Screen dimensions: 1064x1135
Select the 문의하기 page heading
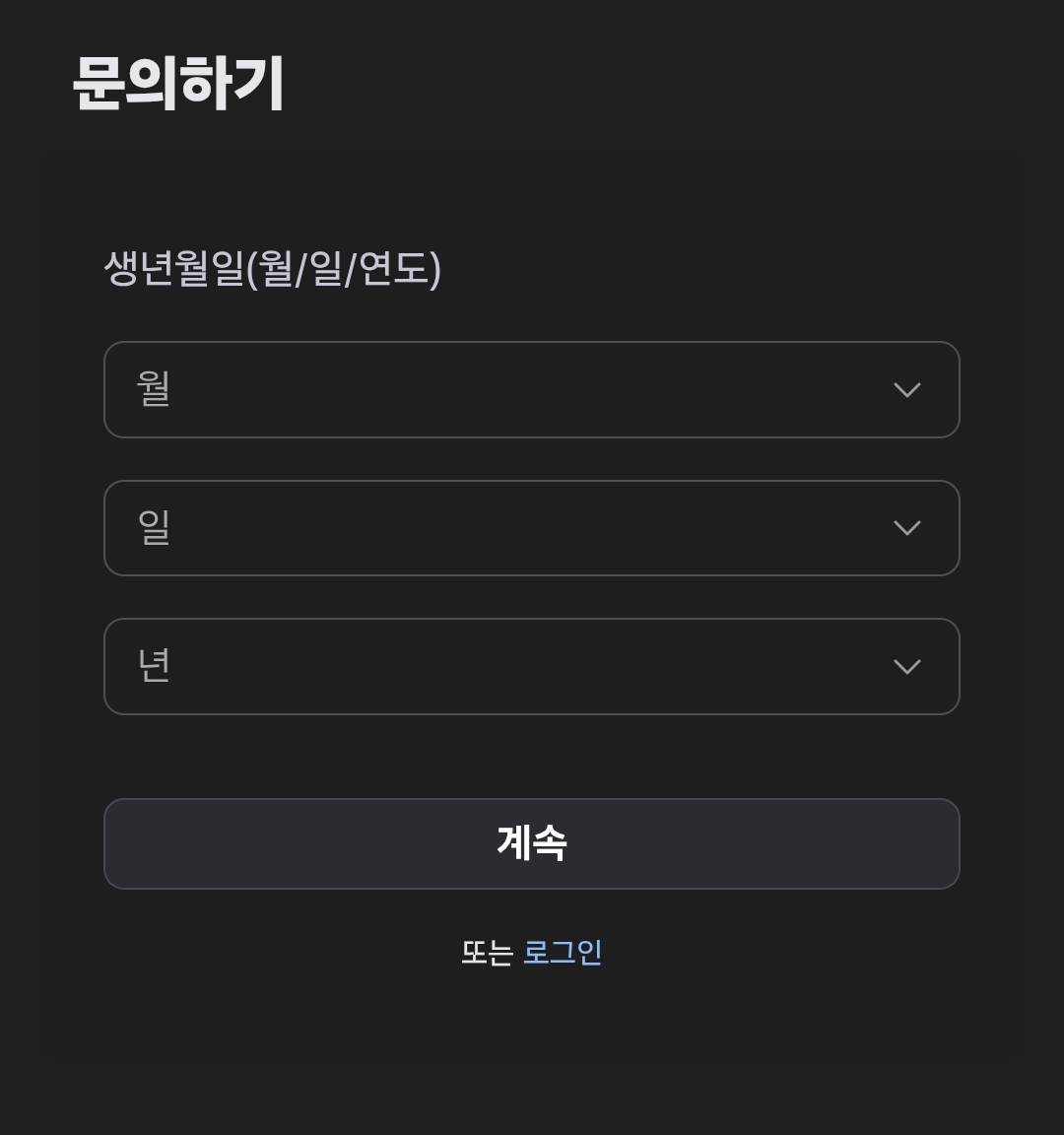(179, 84)
